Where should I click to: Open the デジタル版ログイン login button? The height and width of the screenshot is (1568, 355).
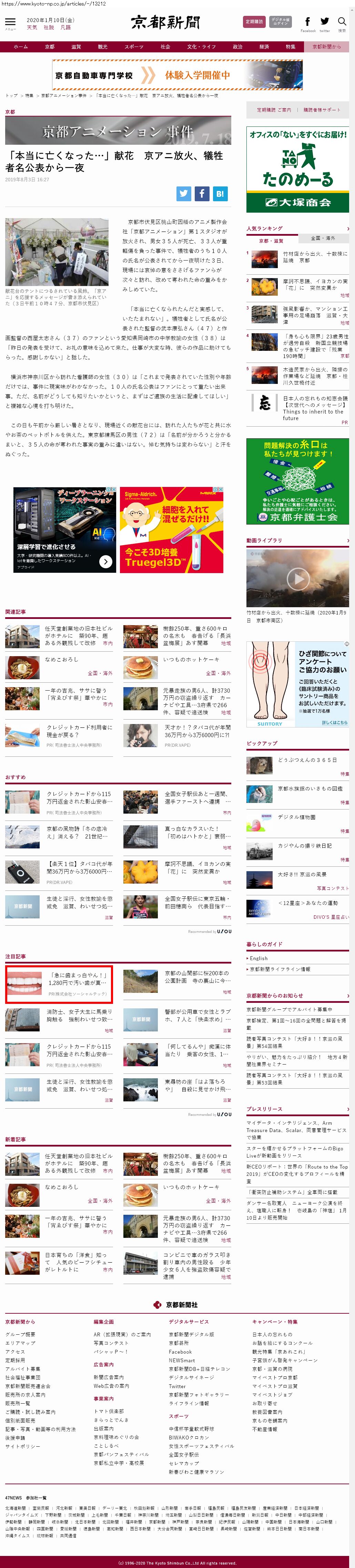pyautogui.click(x=281, y=21)
